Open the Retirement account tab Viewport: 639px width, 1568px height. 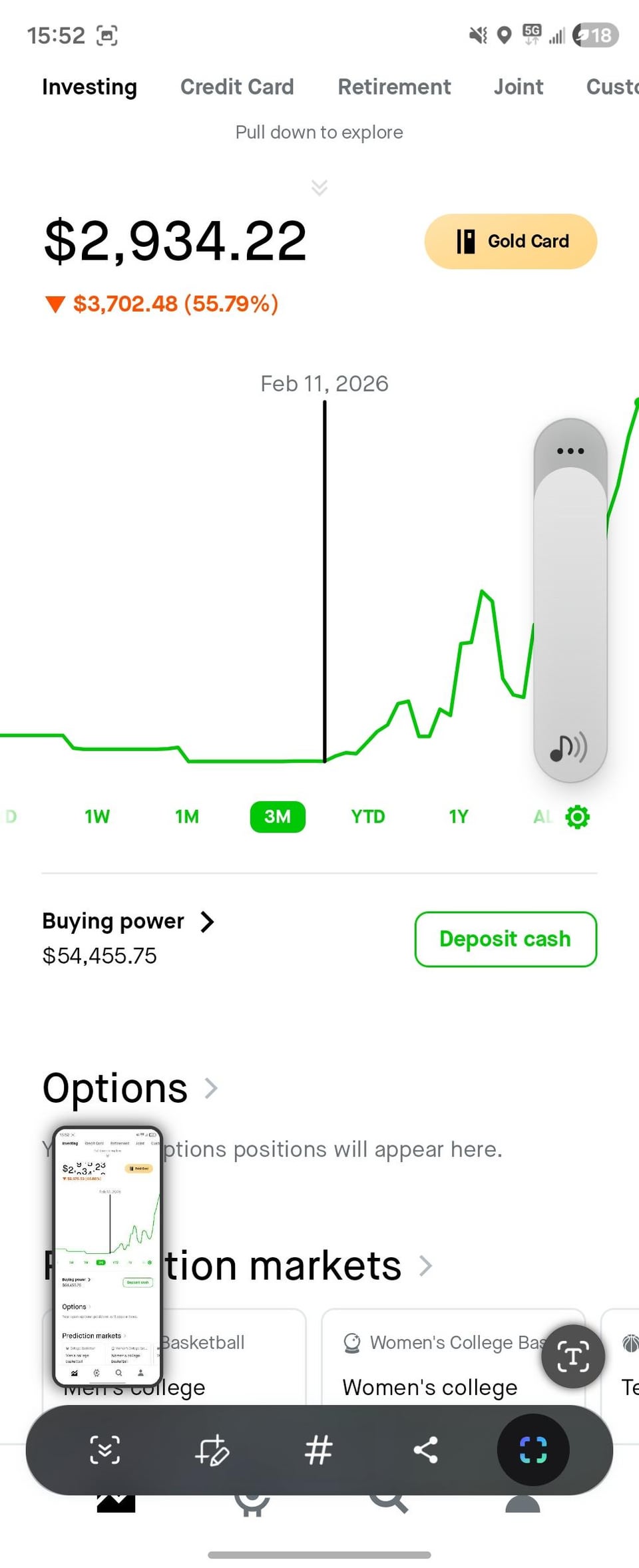click(x=394, y=87)
